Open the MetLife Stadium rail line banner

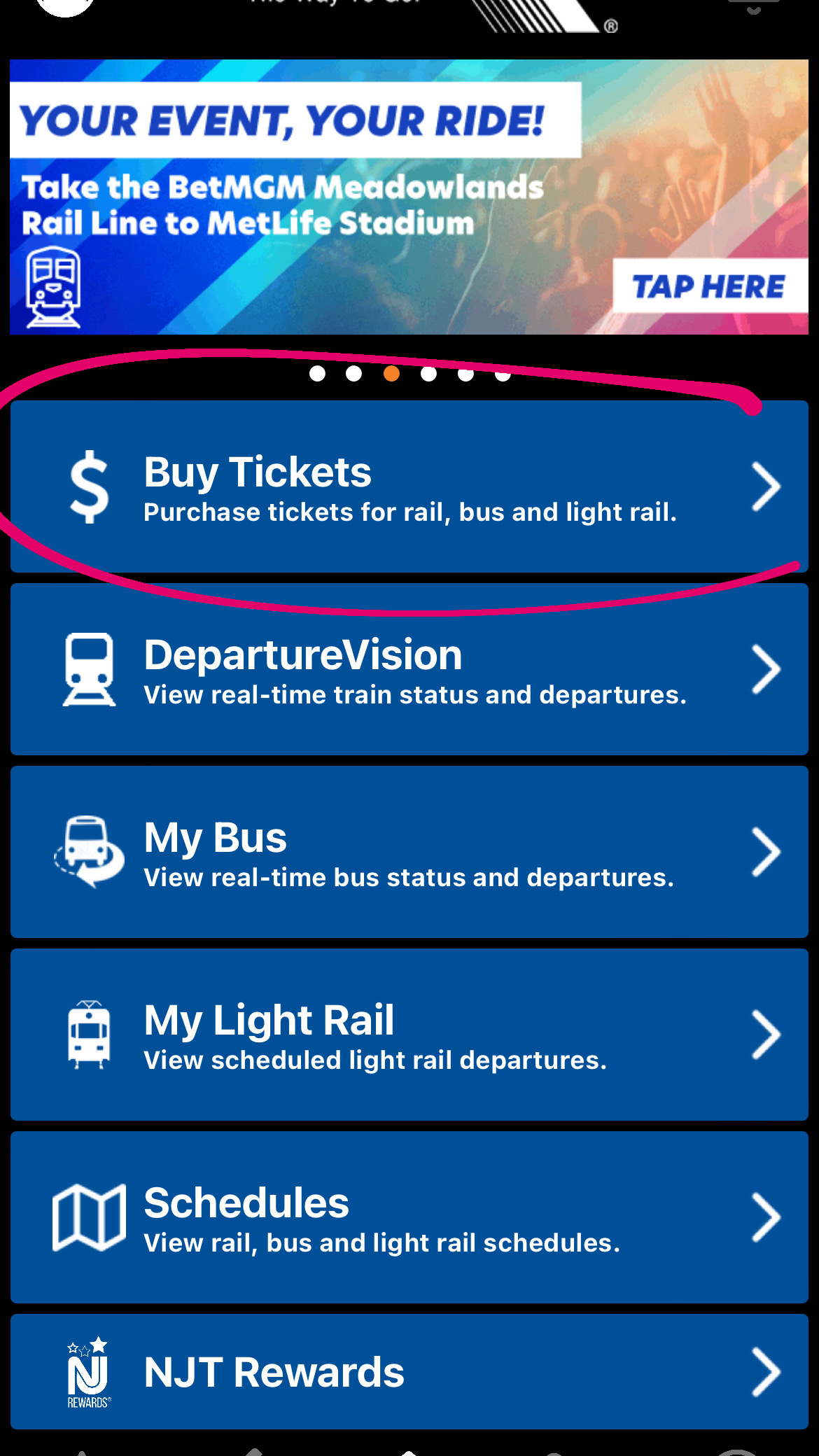(x=409, y=197)
